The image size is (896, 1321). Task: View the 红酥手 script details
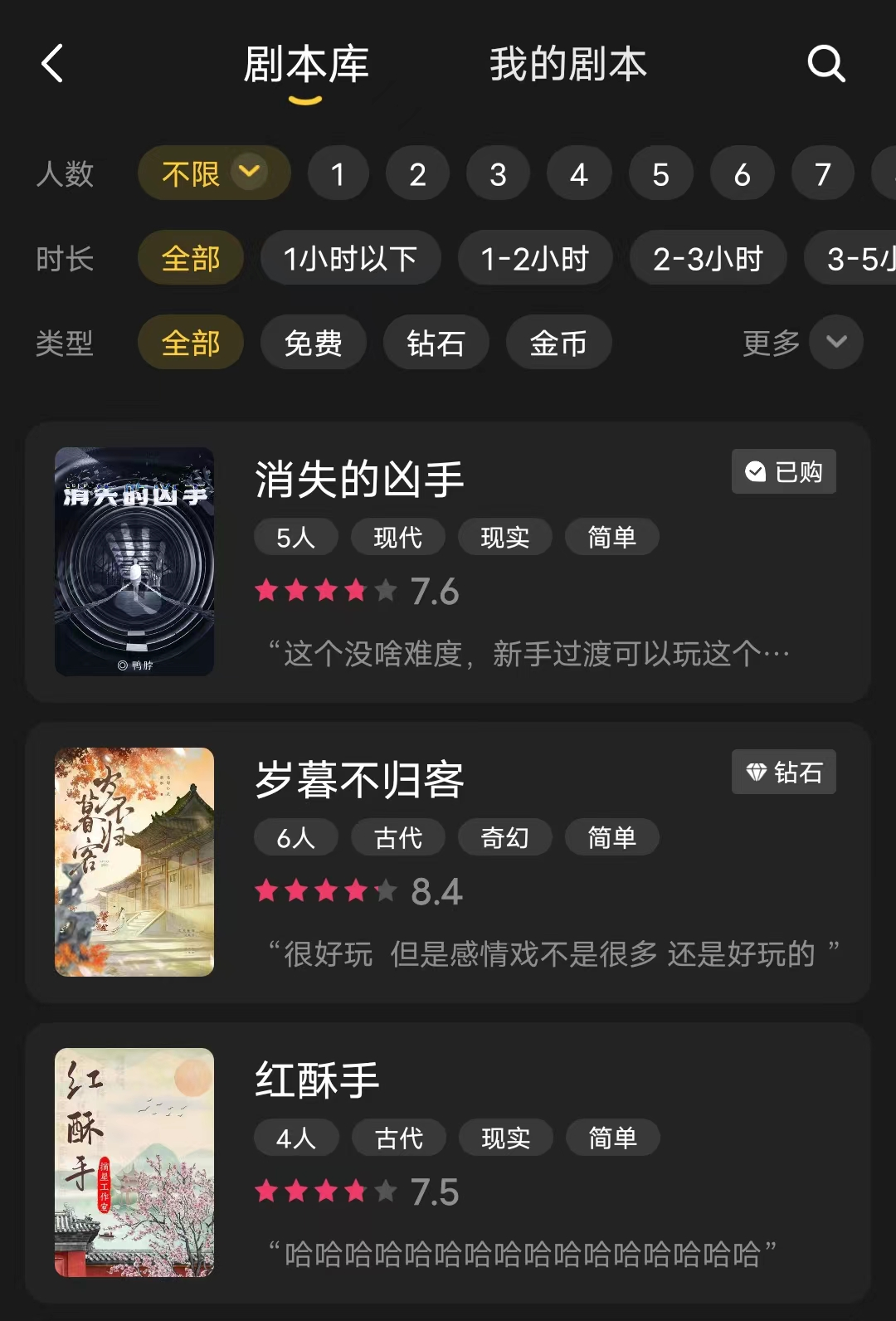click(448, 1163)
